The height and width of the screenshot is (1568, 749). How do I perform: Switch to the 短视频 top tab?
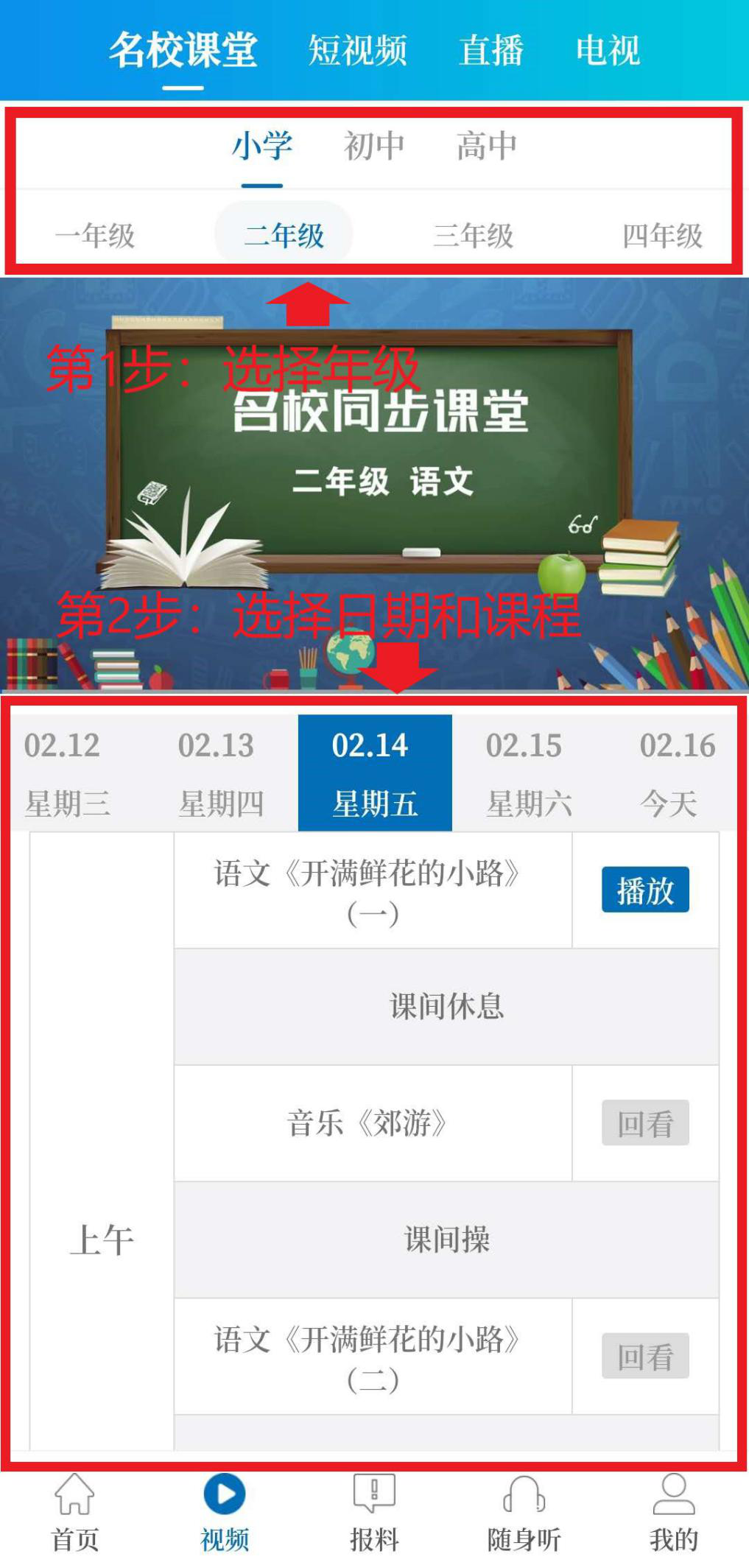pos(357,51)
